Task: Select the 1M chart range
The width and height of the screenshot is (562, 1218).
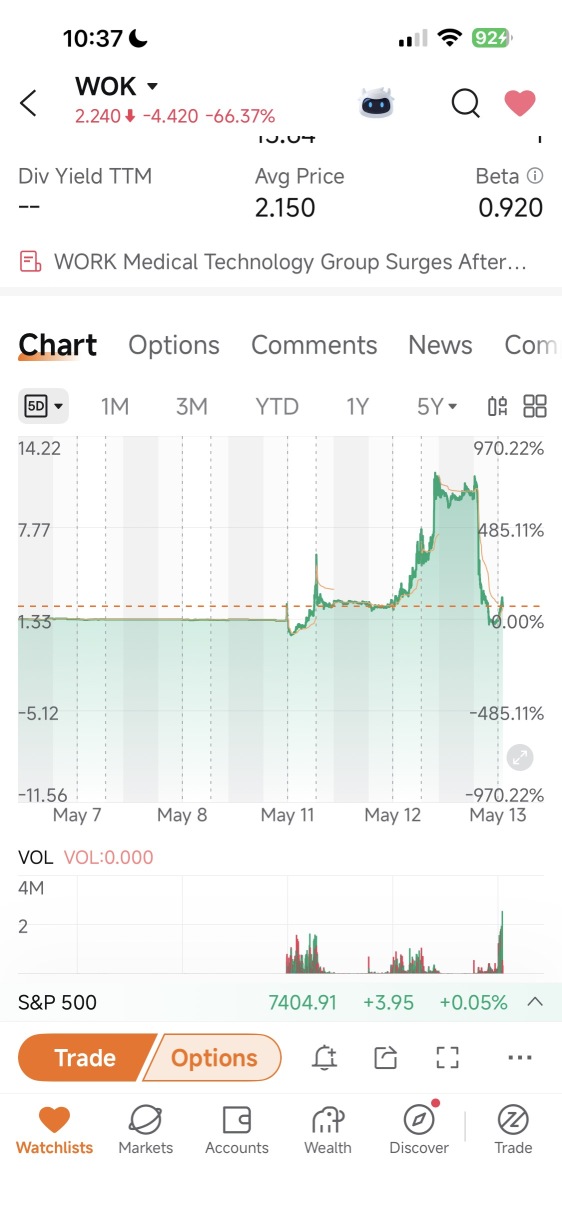Action: (115, 406)
